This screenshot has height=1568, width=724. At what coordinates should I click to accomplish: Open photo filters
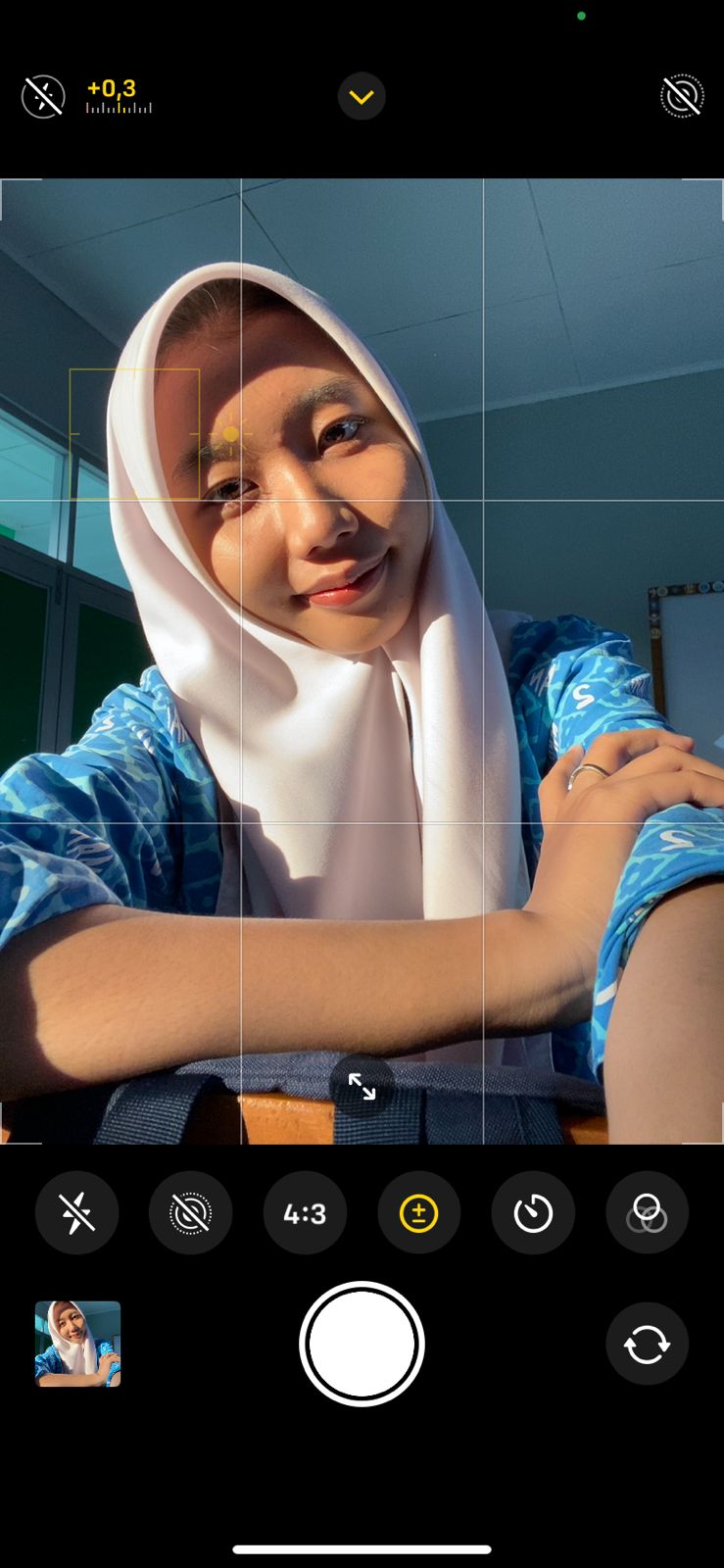click(647, 1213)
